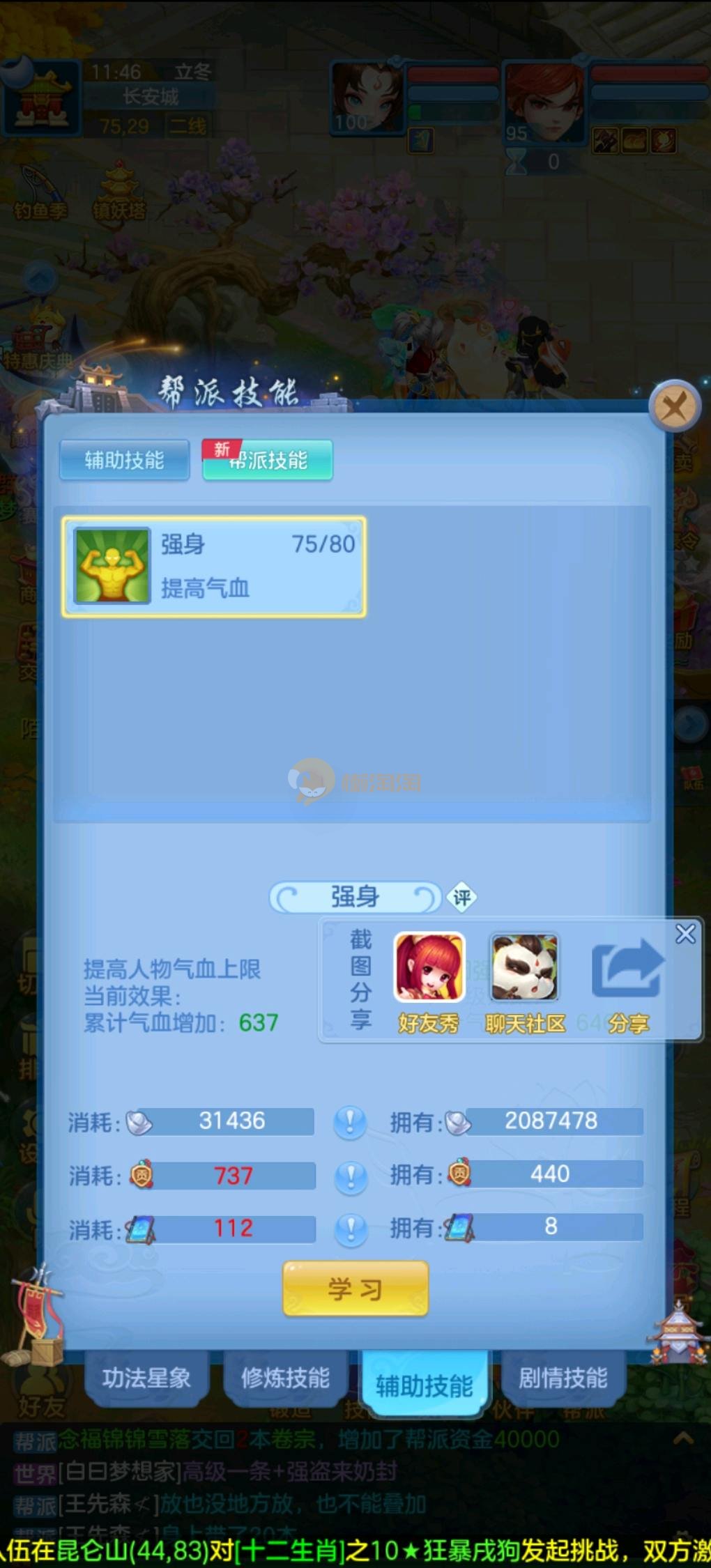Show info for the 31436 silver cost
The width and height of the screenshot is (711, 1568).
pyautogui.click(x=350, y=1122)
